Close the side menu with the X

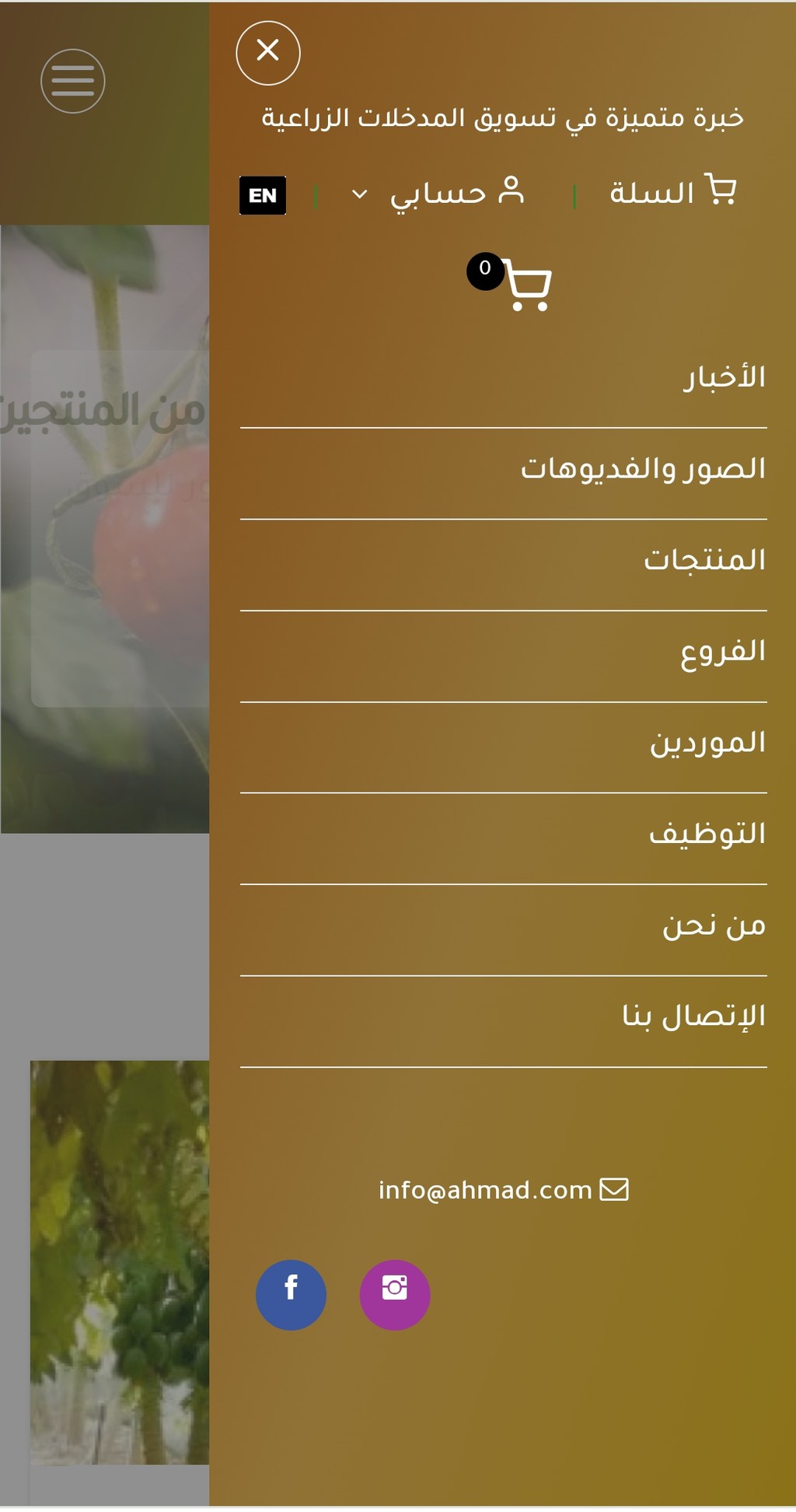[268, 53]
